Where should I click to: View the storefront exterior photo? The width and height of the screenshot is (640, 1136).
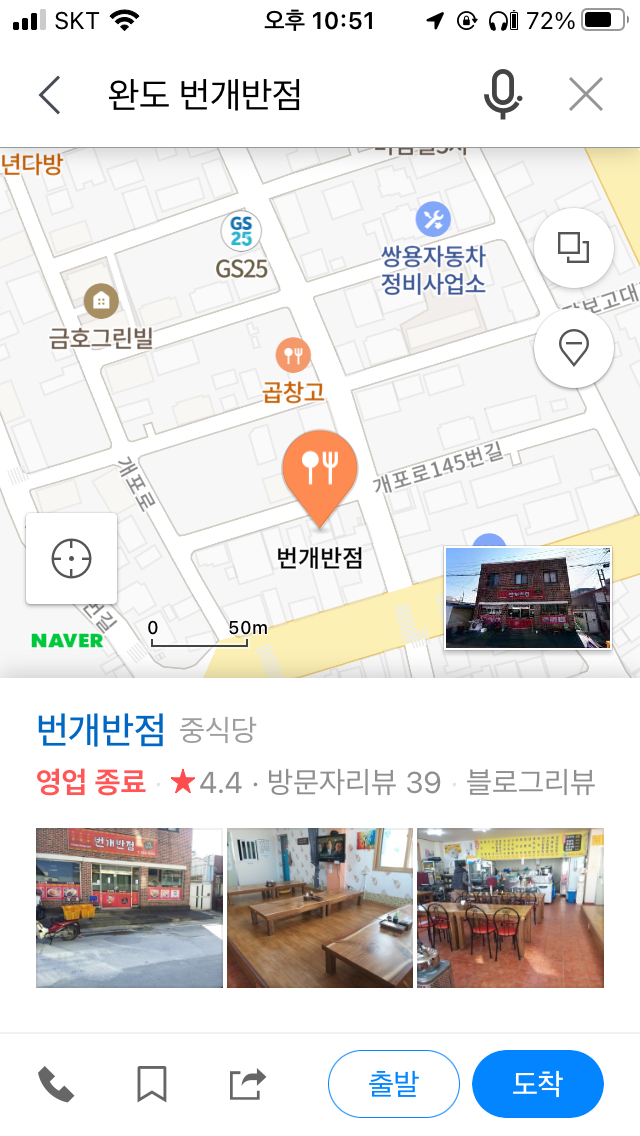129,908
